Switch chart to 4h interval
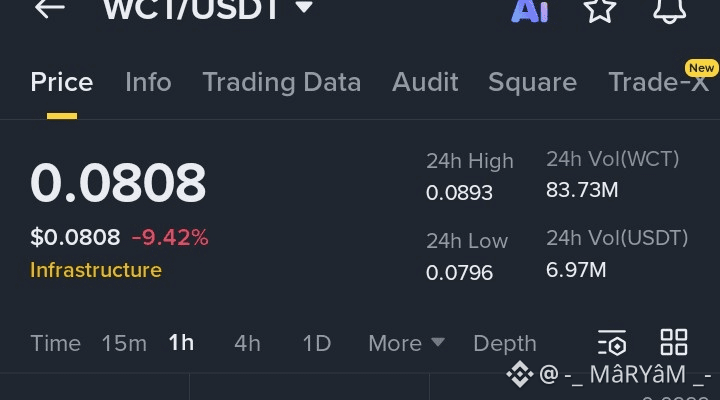Image resolution: width=720 pixels, height=400 pixels. [x=248, y=343]
